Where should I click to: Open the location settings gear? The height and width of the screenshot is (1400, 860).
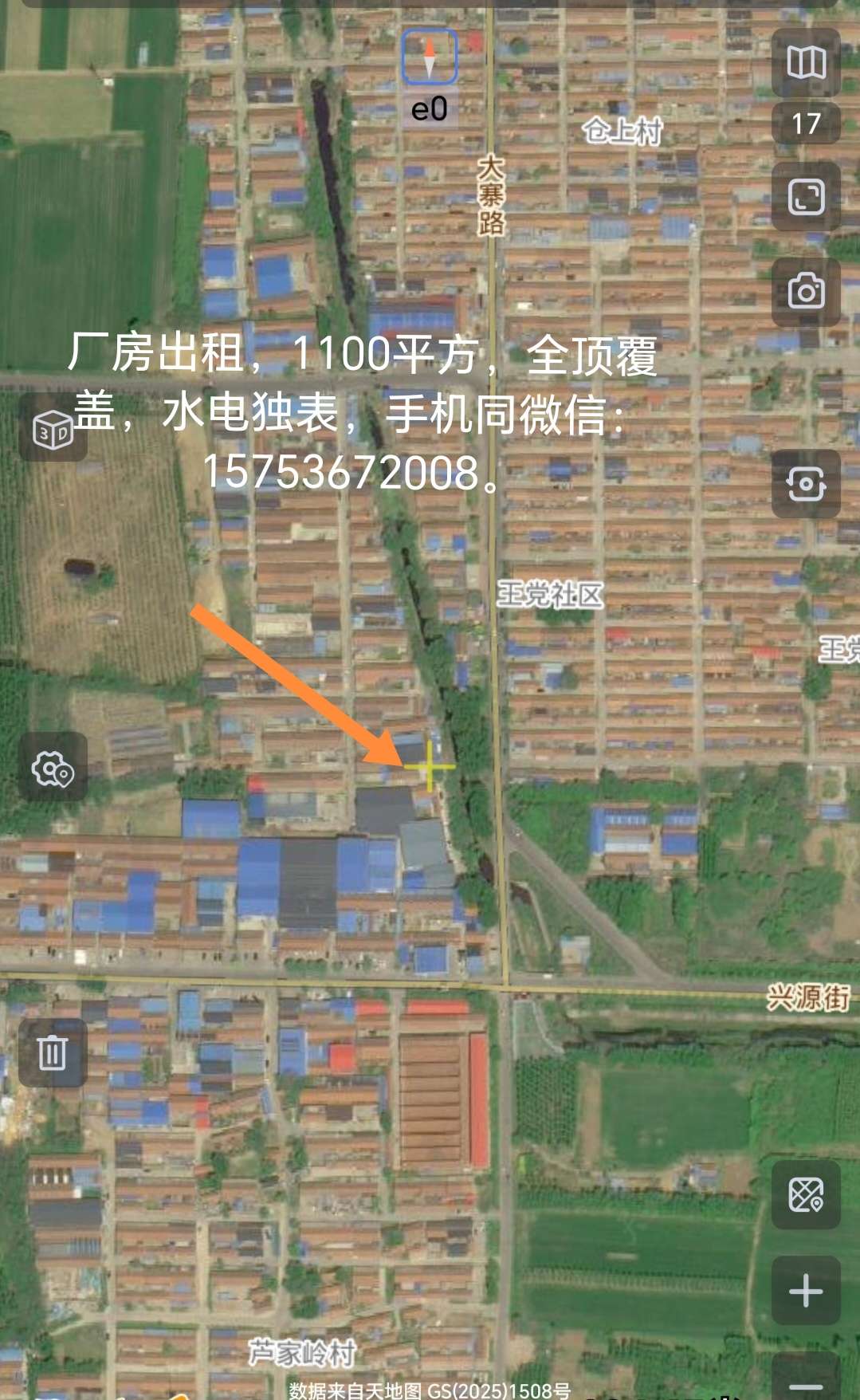pos(53,769)
